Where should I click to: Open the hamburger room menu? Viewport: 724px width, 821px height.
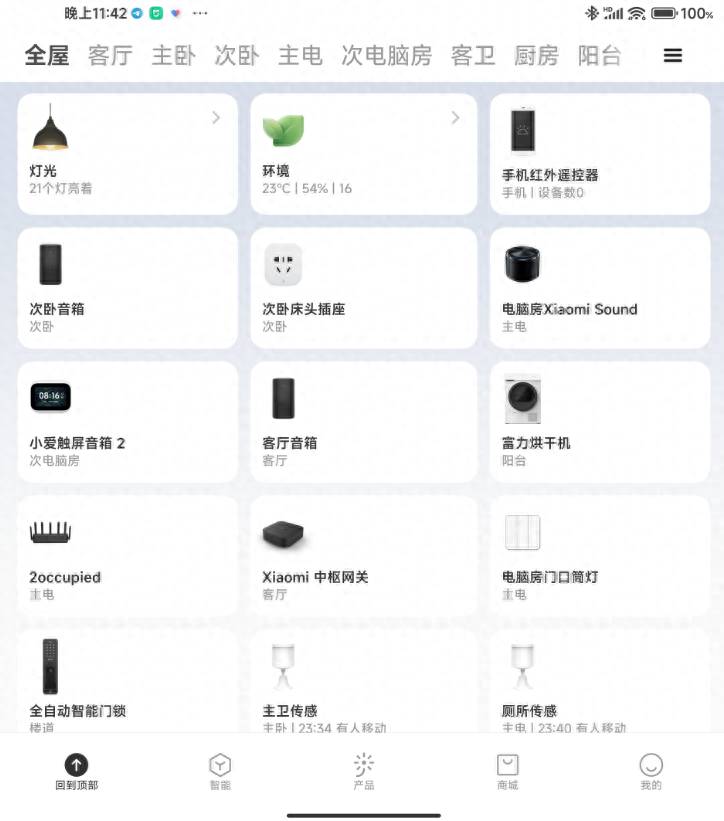(x=673, y=56)
